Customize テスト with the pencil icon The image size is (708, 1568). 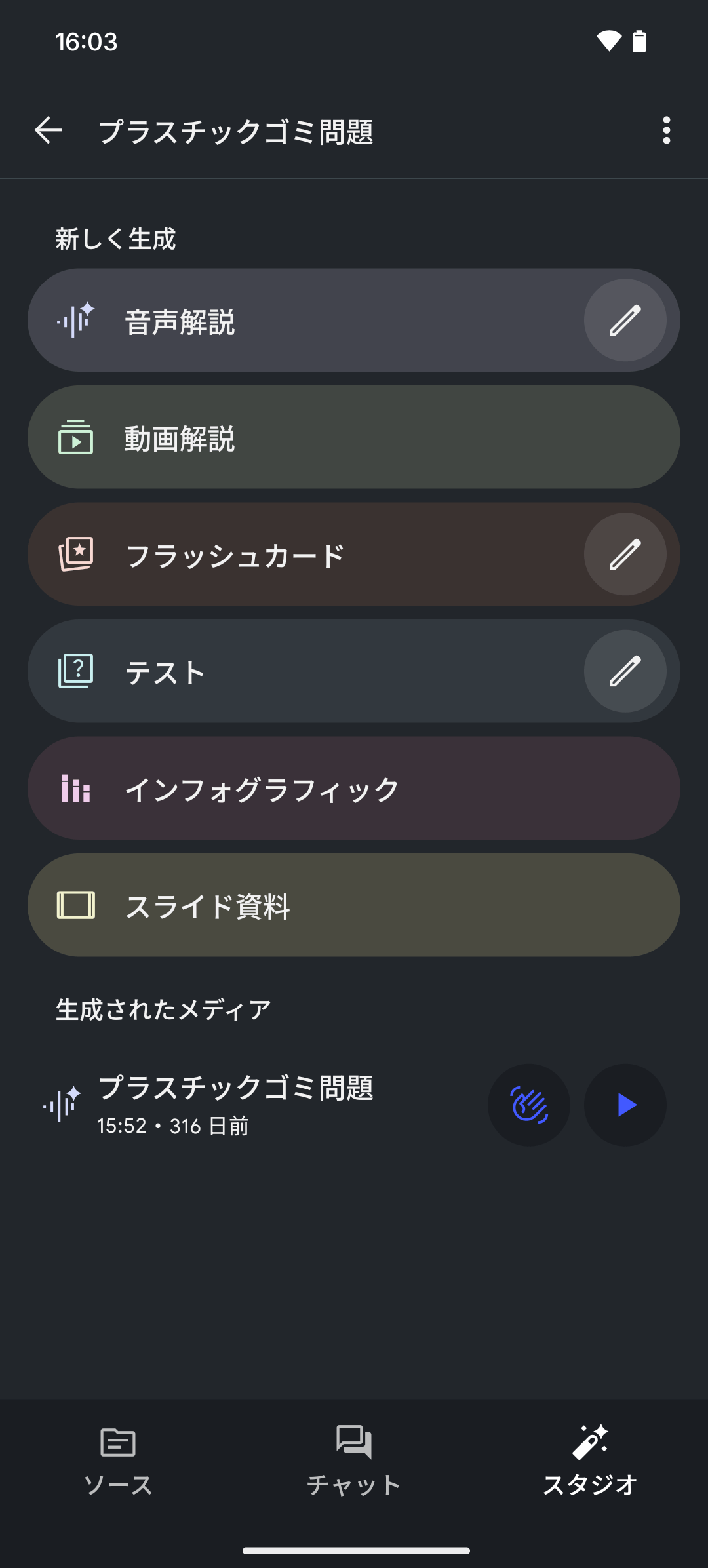coord(625,671)
